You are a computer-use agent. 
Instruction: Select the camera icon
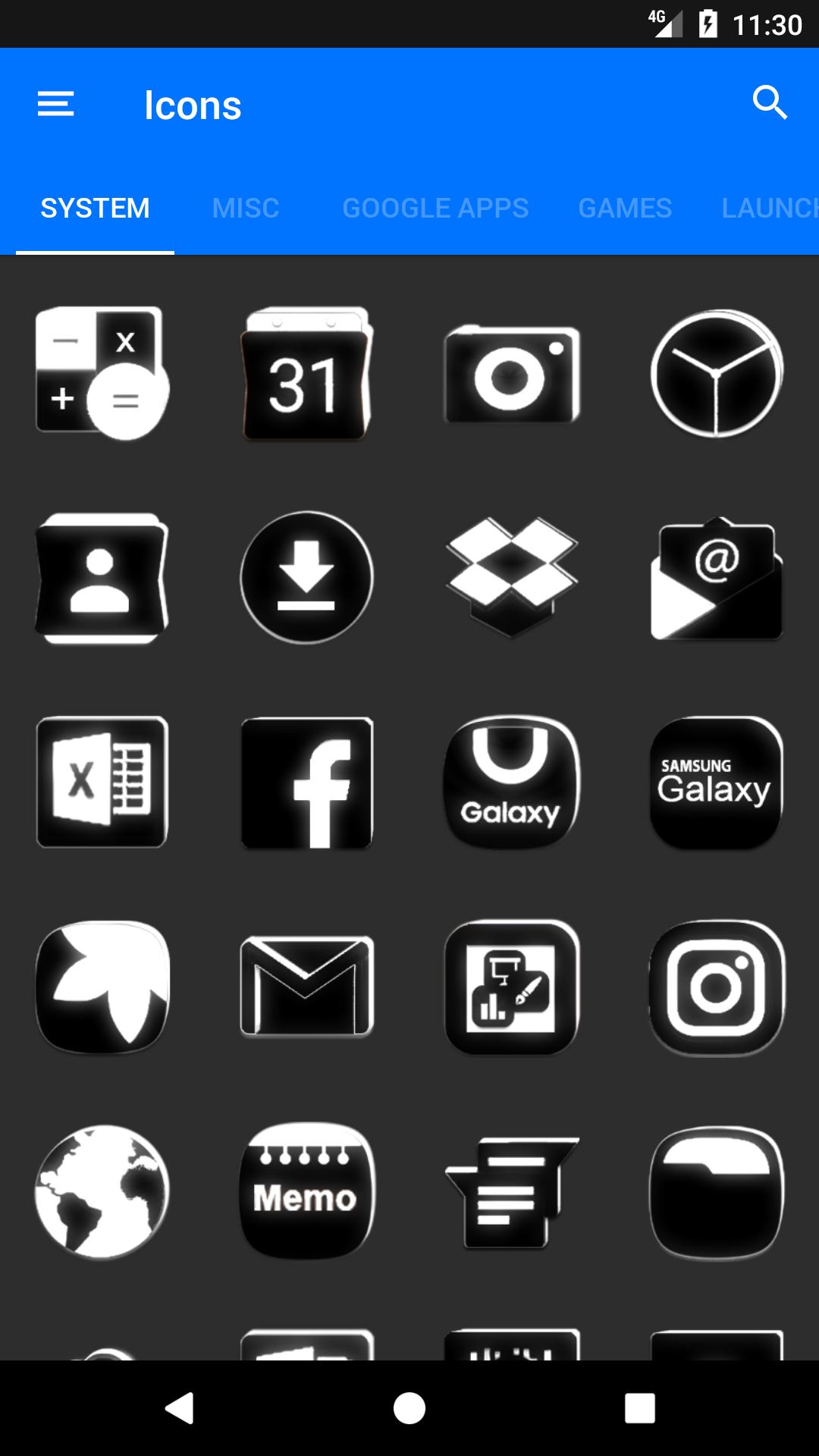512,374
